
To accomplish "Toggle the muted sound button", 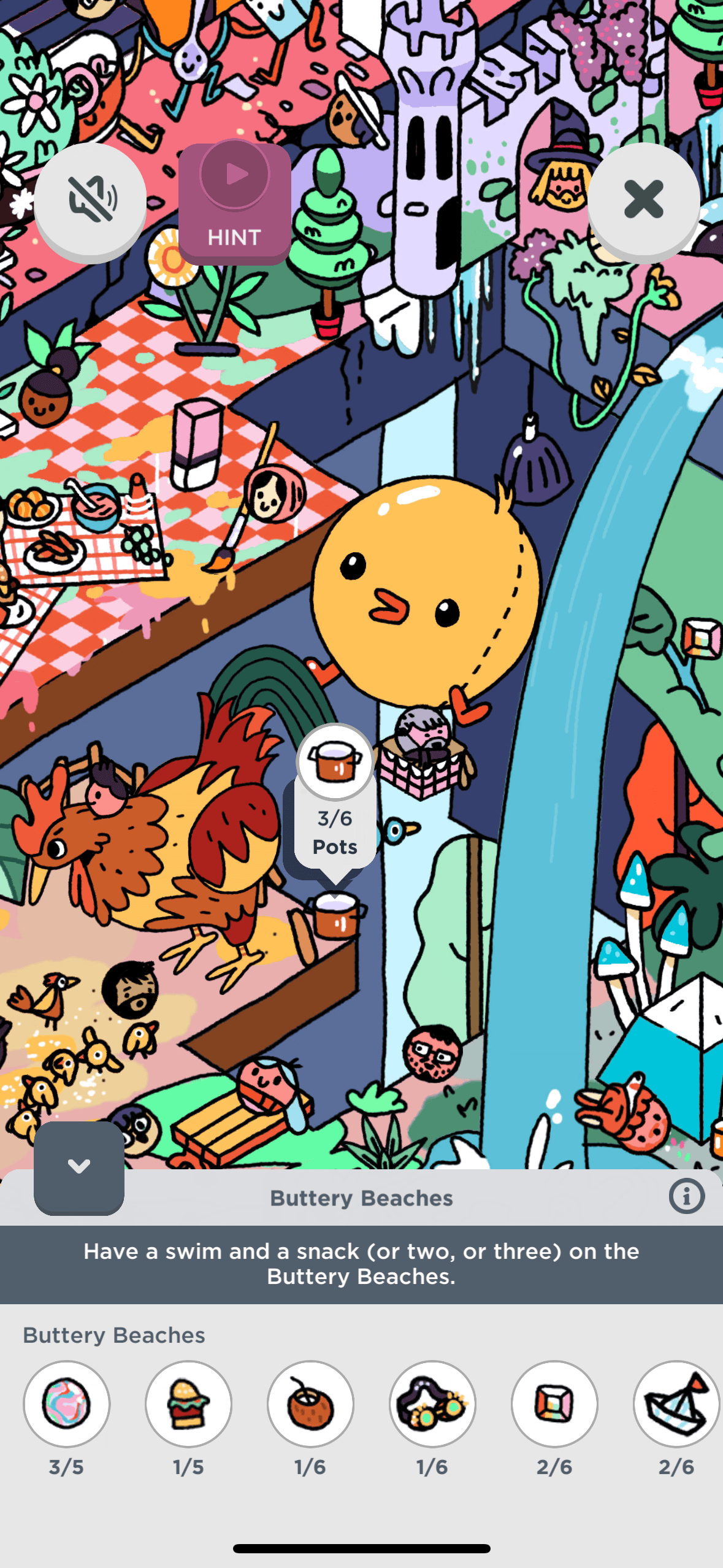I will click(90, 199).
